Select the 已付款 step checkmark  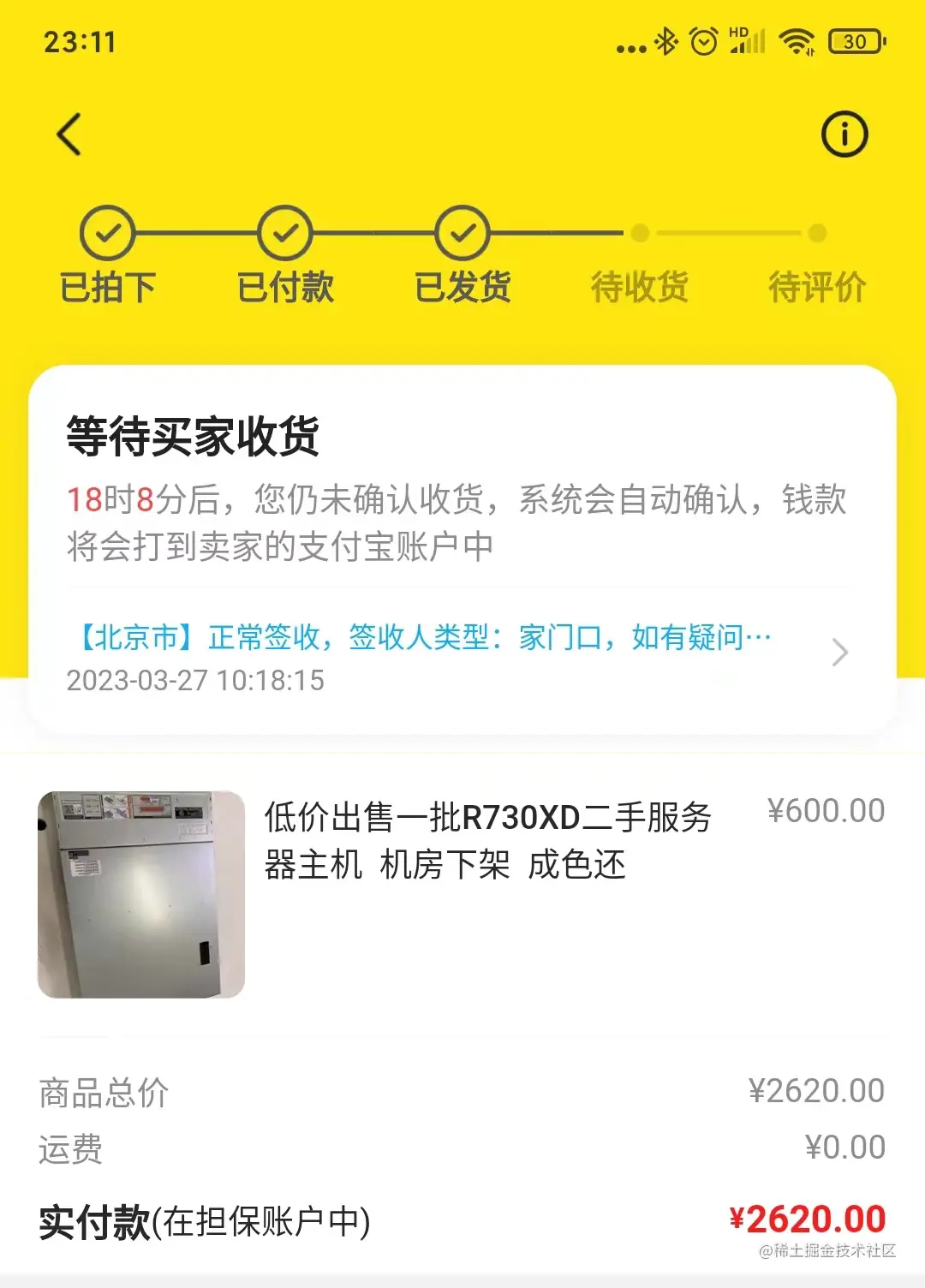click(x=285, y=231)
